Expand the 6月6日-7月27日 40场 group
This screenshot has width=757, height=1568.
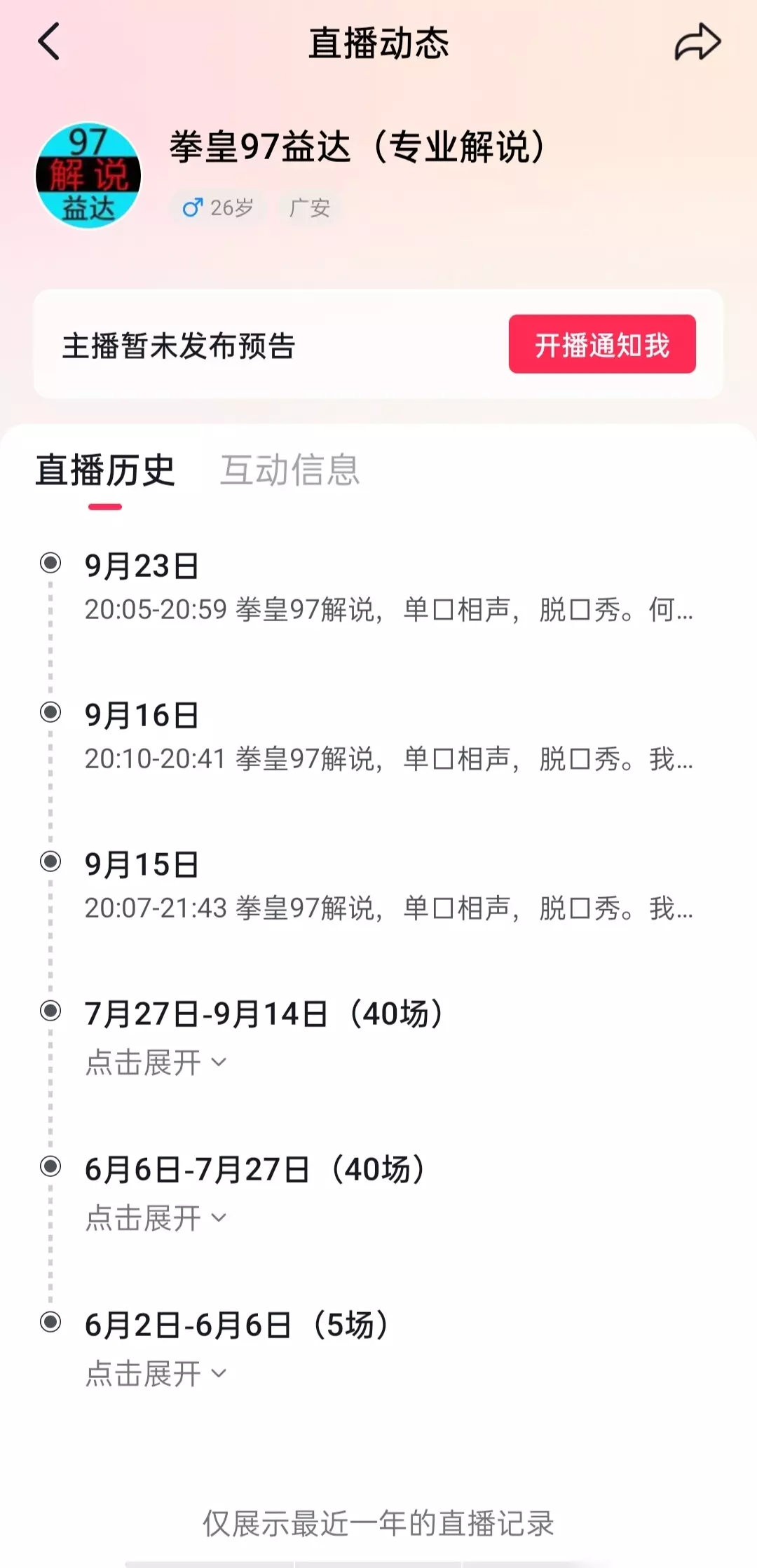(156, 1218)
